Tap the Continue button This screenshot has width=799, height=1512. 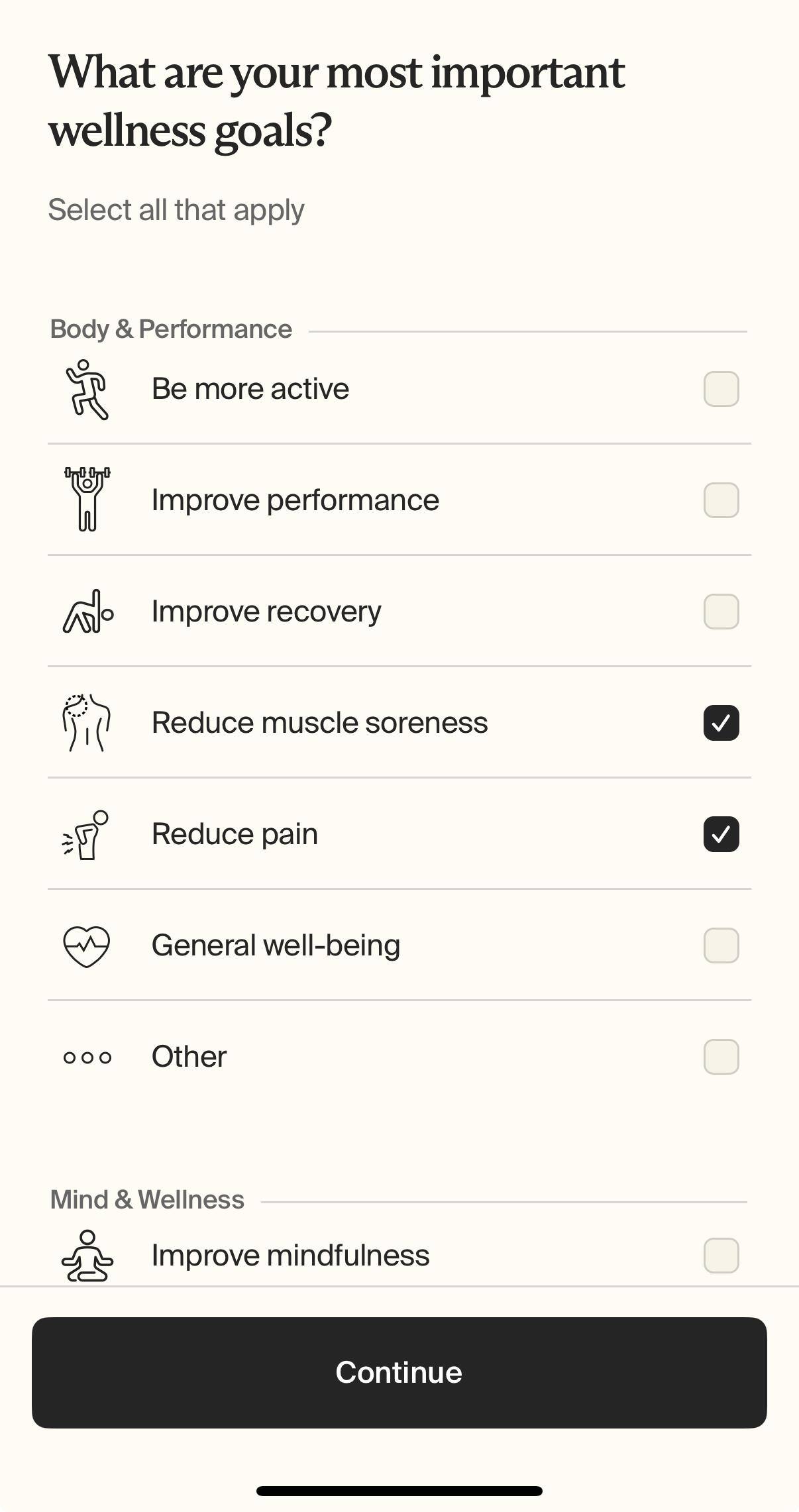click(x=399, y=1372)
